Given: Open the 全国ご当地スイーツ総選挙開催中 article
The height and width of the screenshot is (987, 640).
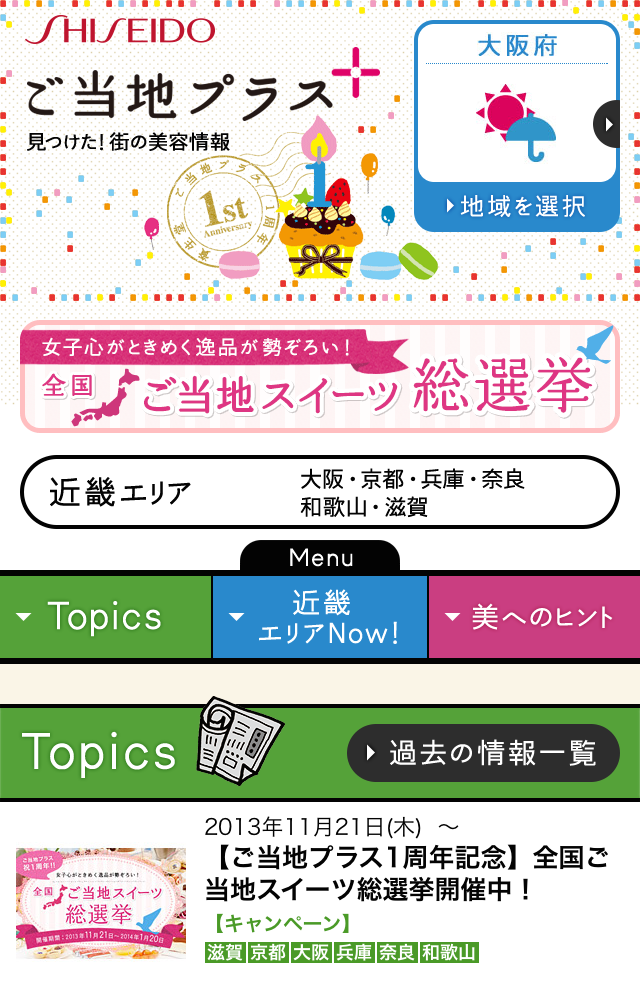Looking at the screenshot, I should [x=420, y=873].
